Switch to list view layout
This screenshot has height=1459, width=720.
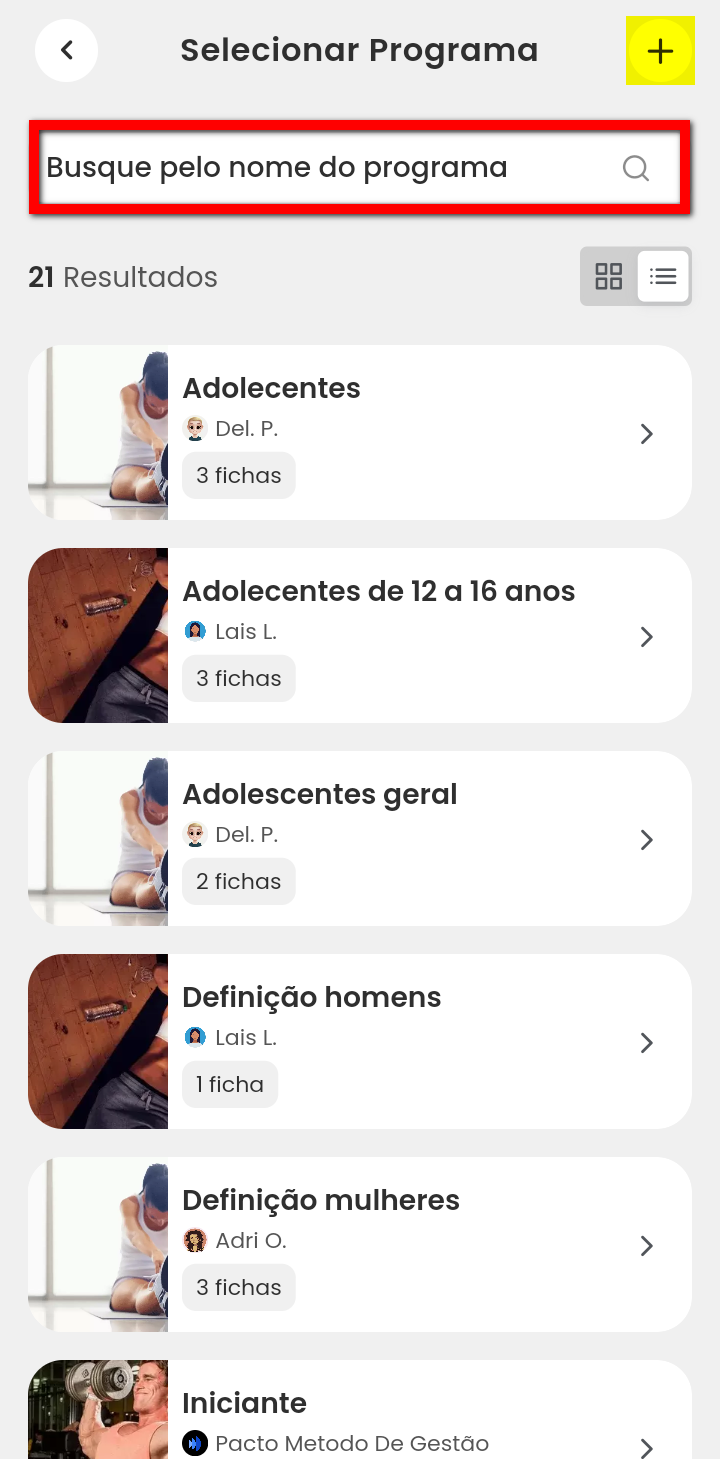[663, 276]
